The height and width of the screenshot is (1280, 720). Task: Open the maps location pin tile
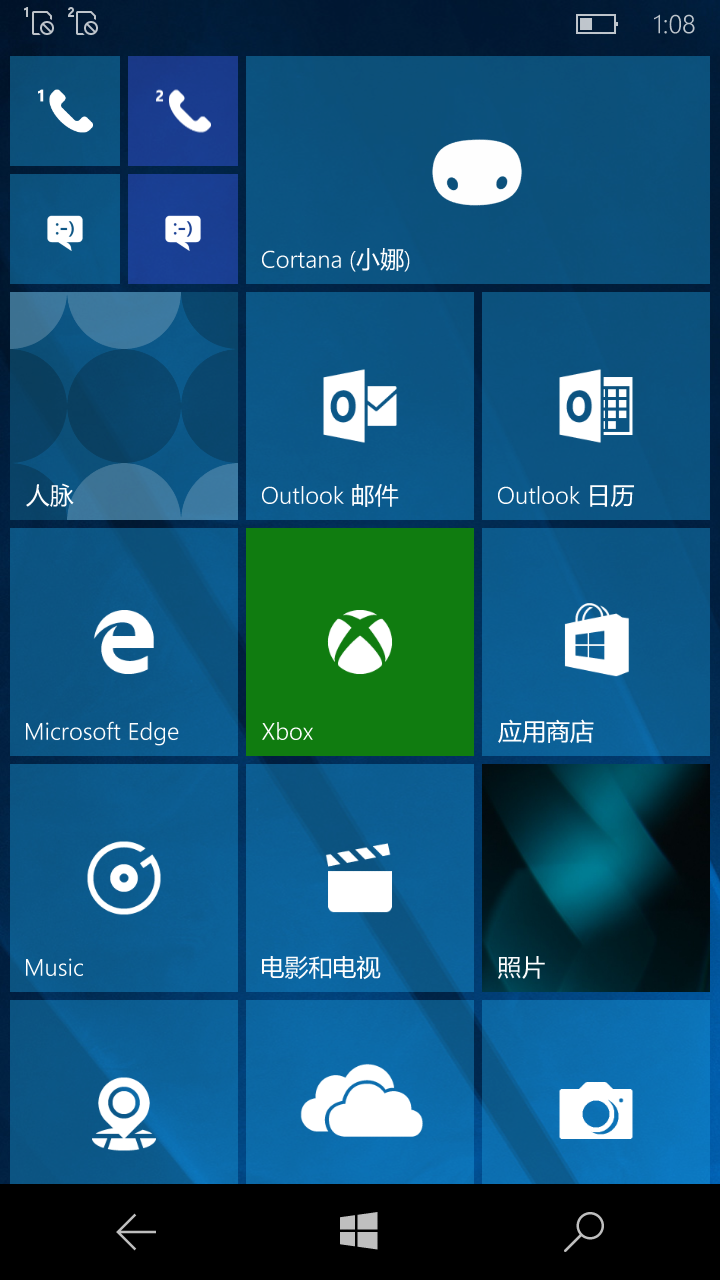pos(124,1092)
